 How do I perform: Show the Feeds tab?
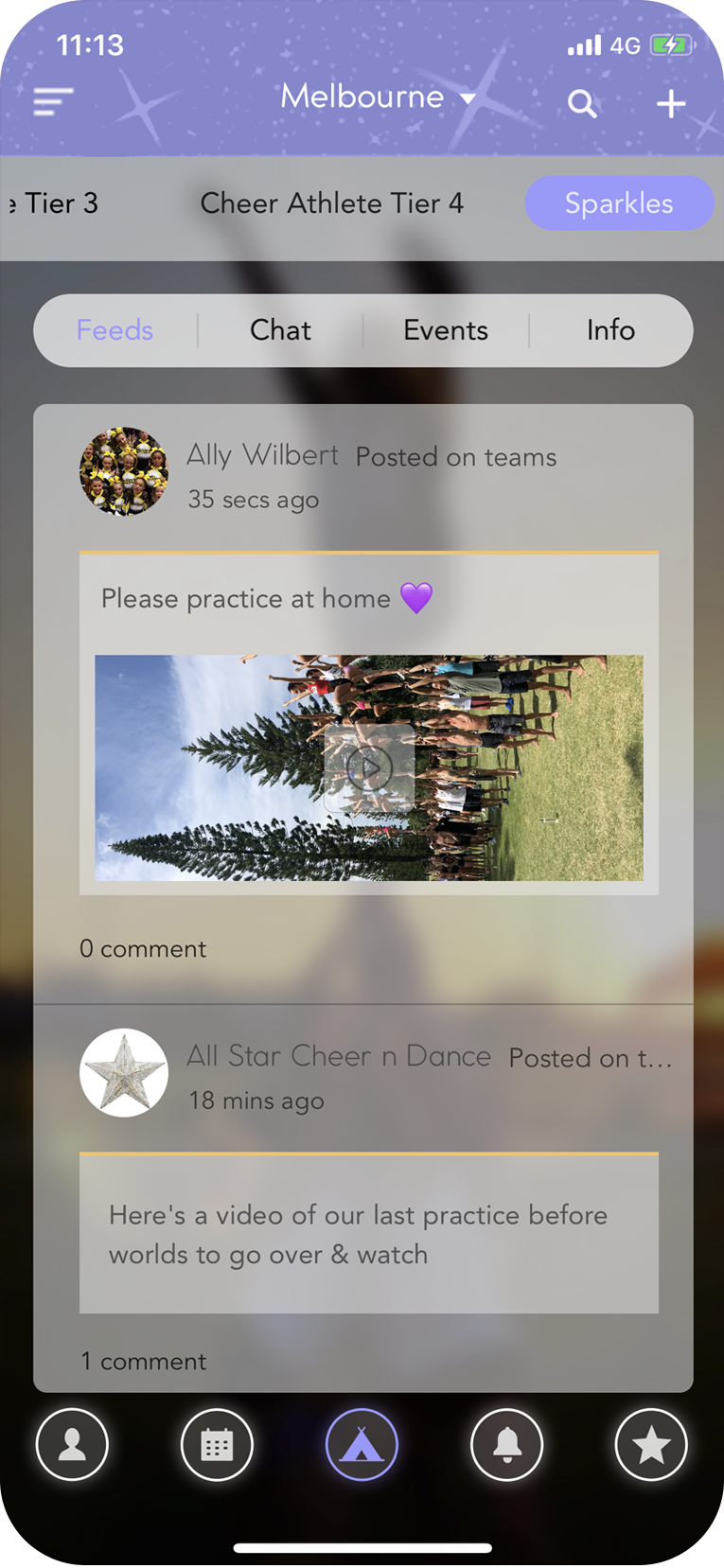click(x=115, y=330)
